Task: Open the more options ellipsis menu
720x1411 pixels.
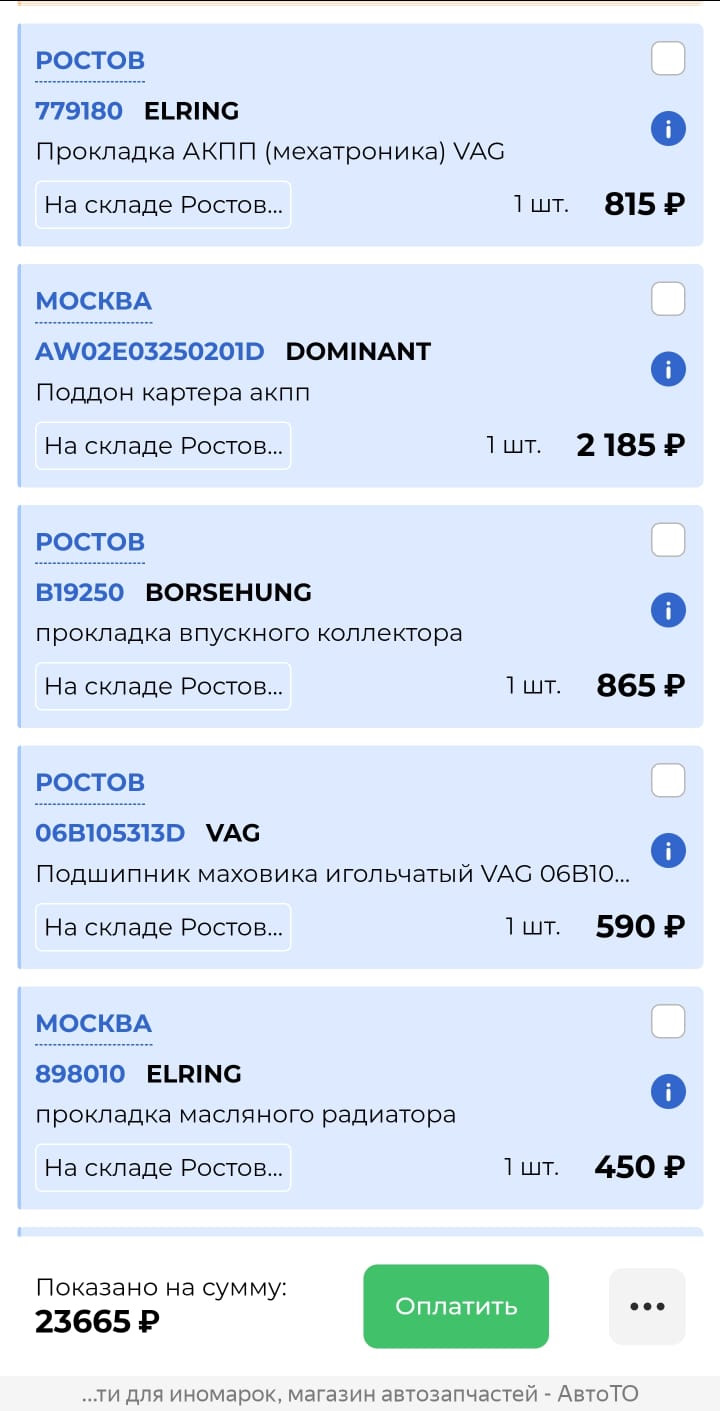Action: 646,1306
